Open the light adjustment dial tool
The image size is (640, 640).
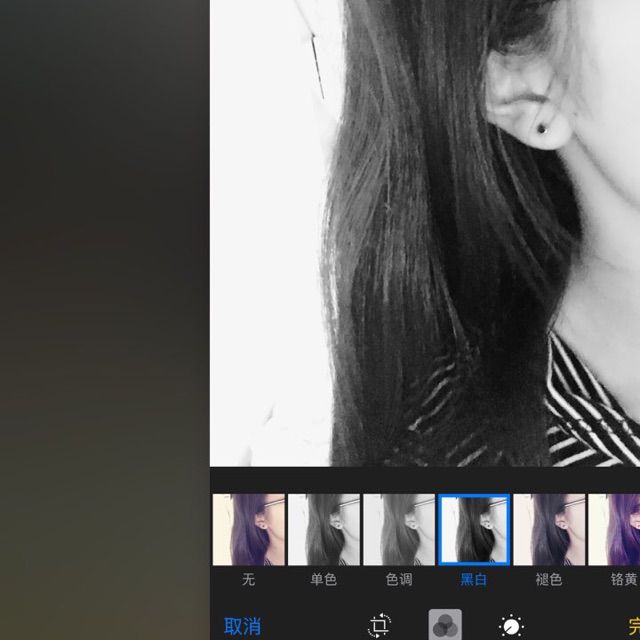click(x=511, y=626)
